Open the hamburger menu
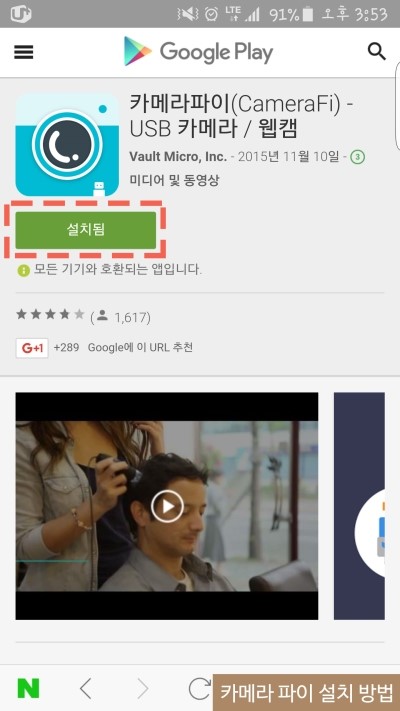The height and width of the screenshot is (711, 400). click(x=24, y=53)
